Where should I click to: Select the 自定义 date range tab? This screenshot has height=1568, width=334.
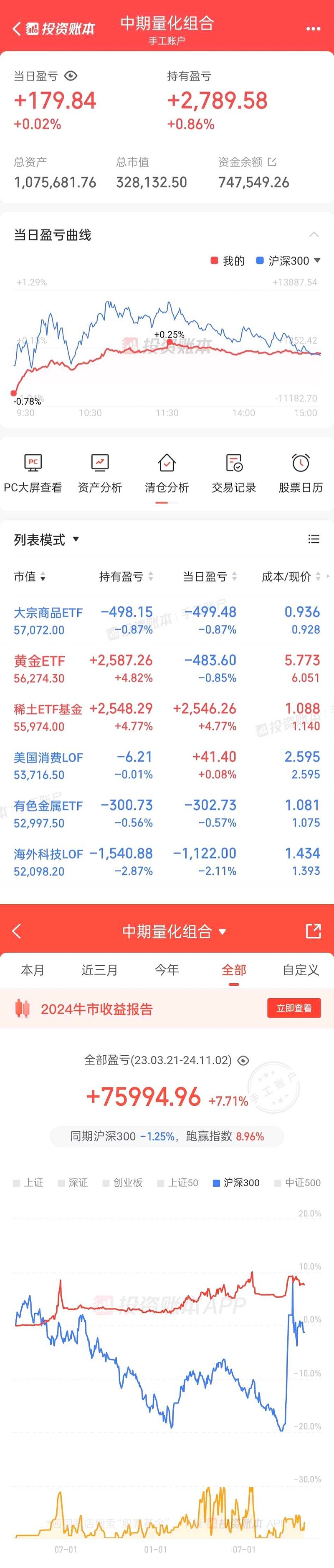[x=301, y=970]
